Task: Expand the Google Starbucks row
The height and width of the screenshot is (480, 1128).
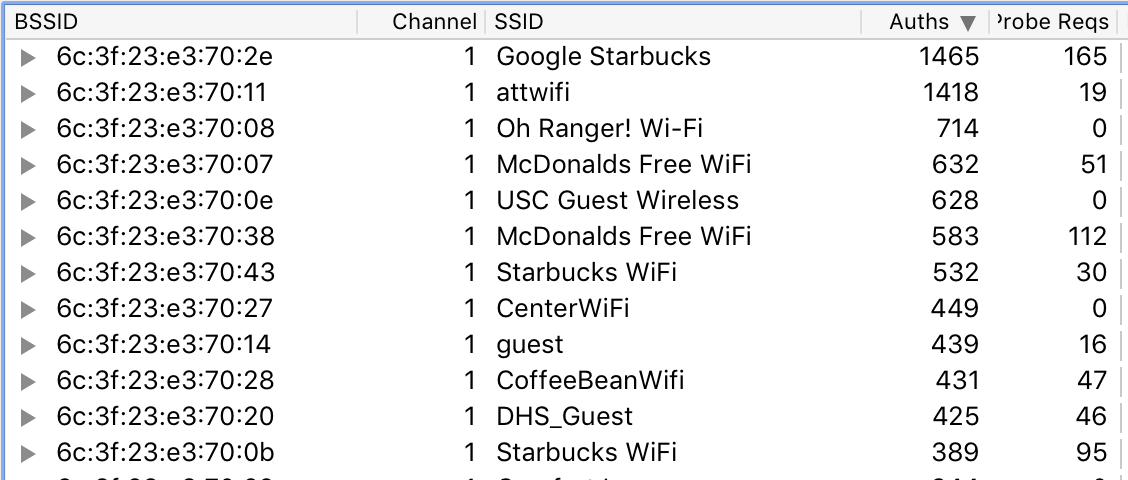Action: 28,57
